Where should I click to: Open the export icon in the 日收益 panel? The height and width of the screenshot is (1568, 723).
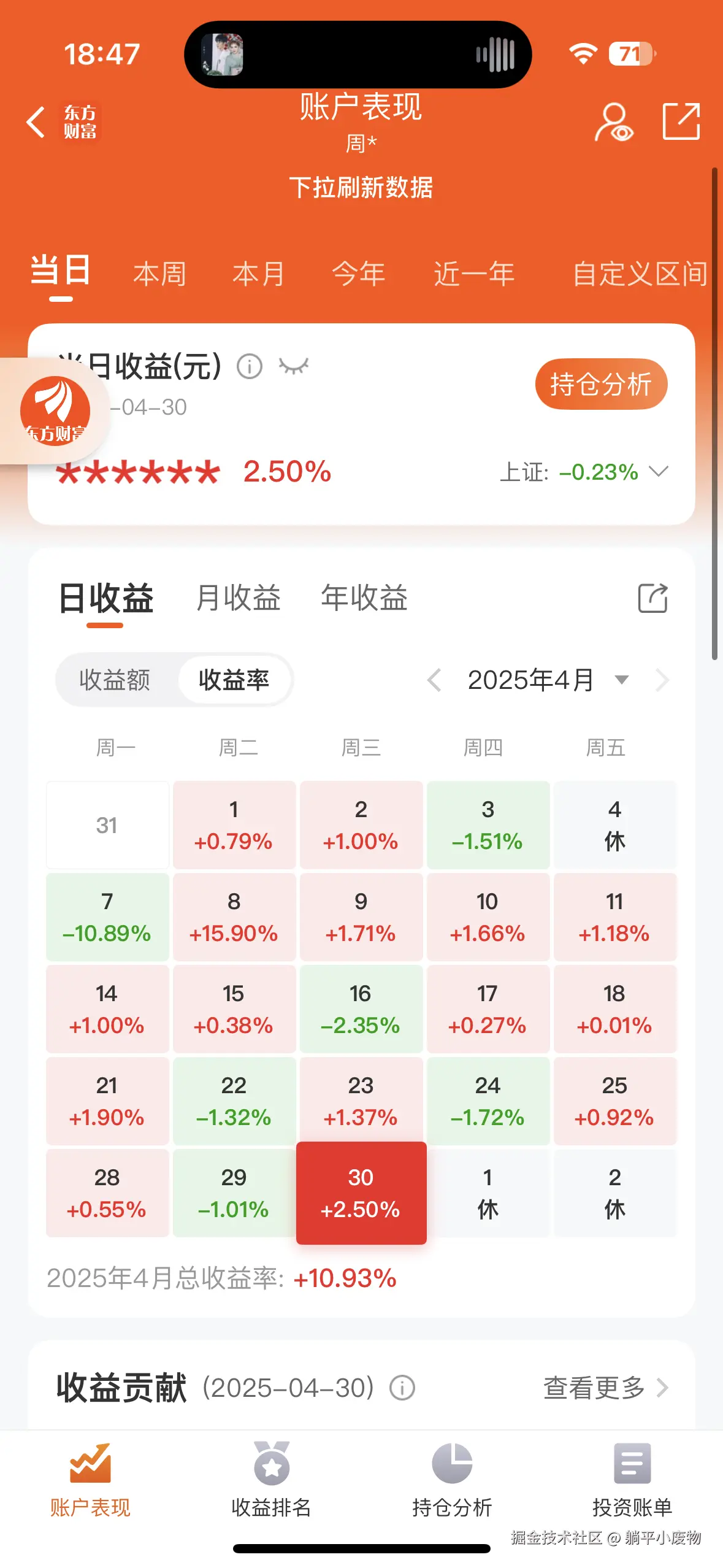652,598
